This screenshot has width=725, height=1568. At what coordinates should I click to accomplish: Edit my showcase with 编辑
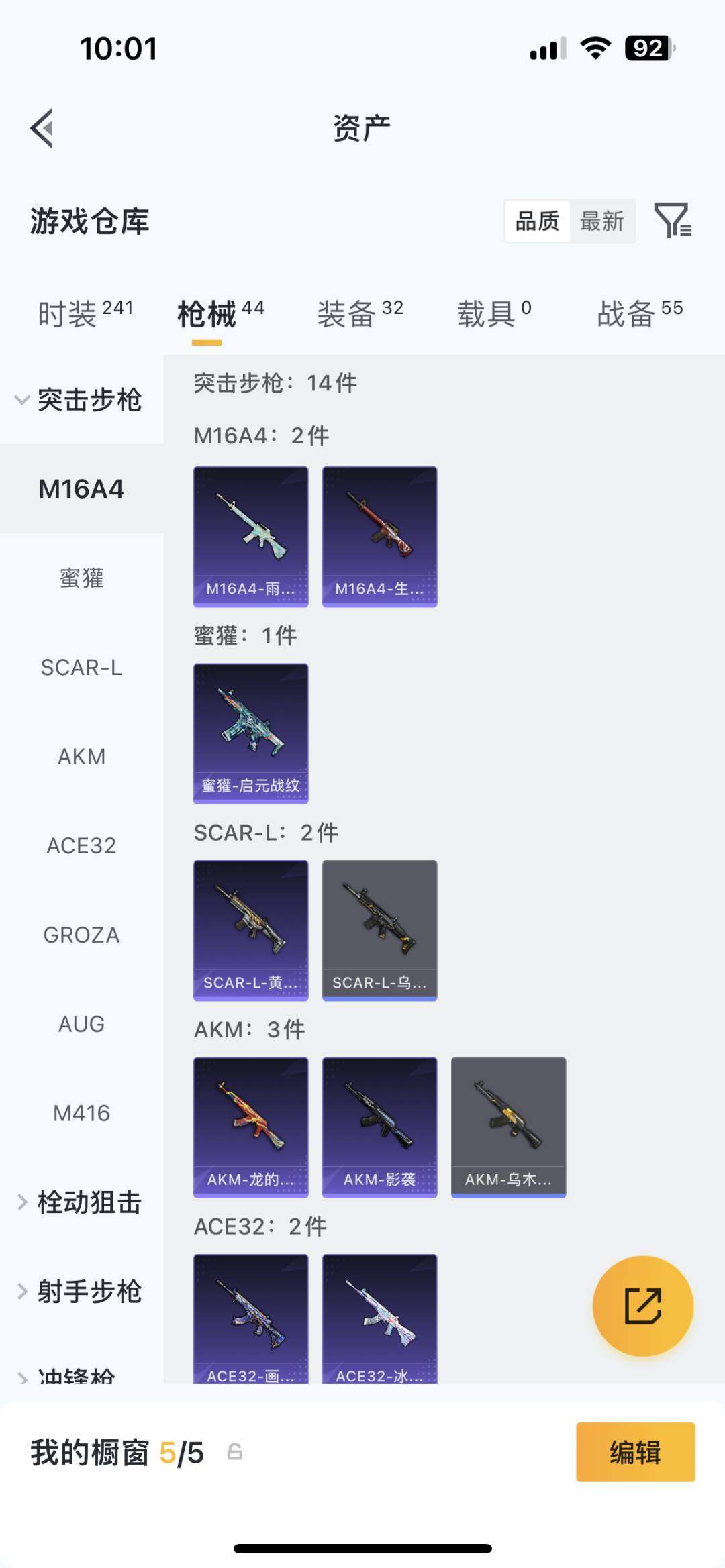635,1452
